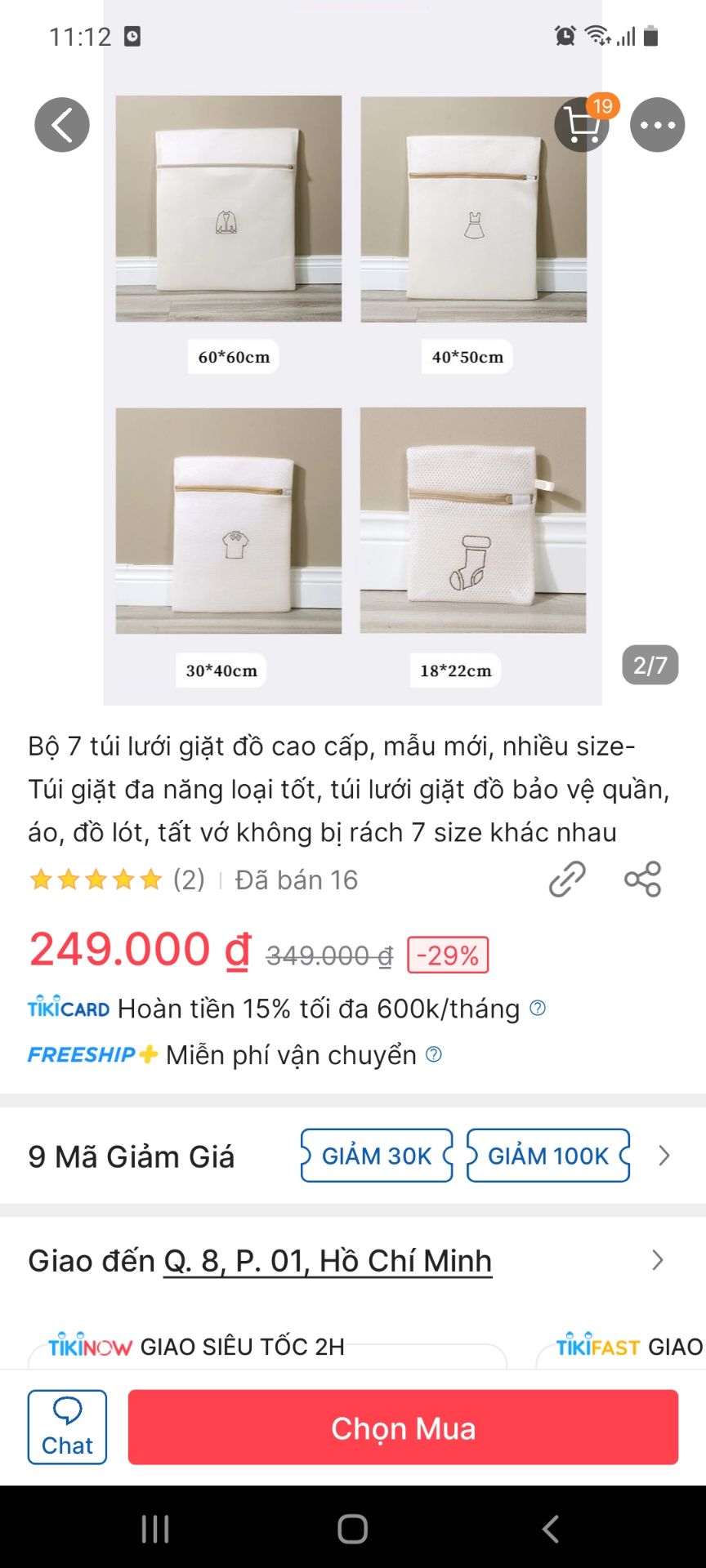
Task: View Freeship Plus info icon
Action: (x=435, y=1054)
